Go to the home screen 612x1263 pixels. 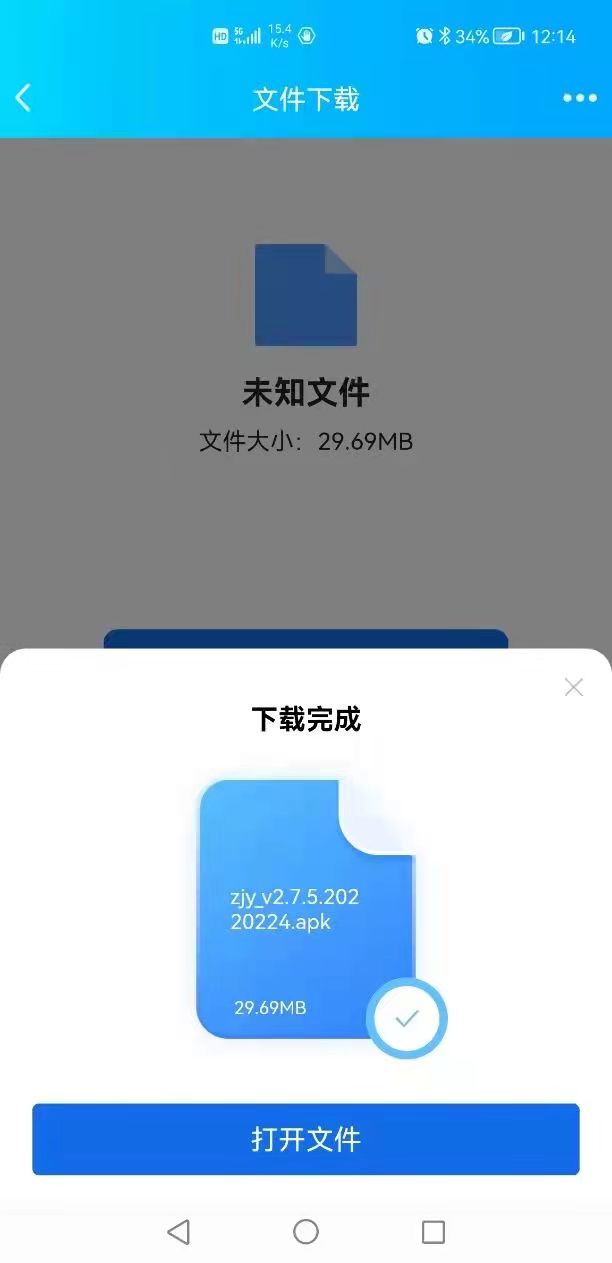[x=306, y=1232]
